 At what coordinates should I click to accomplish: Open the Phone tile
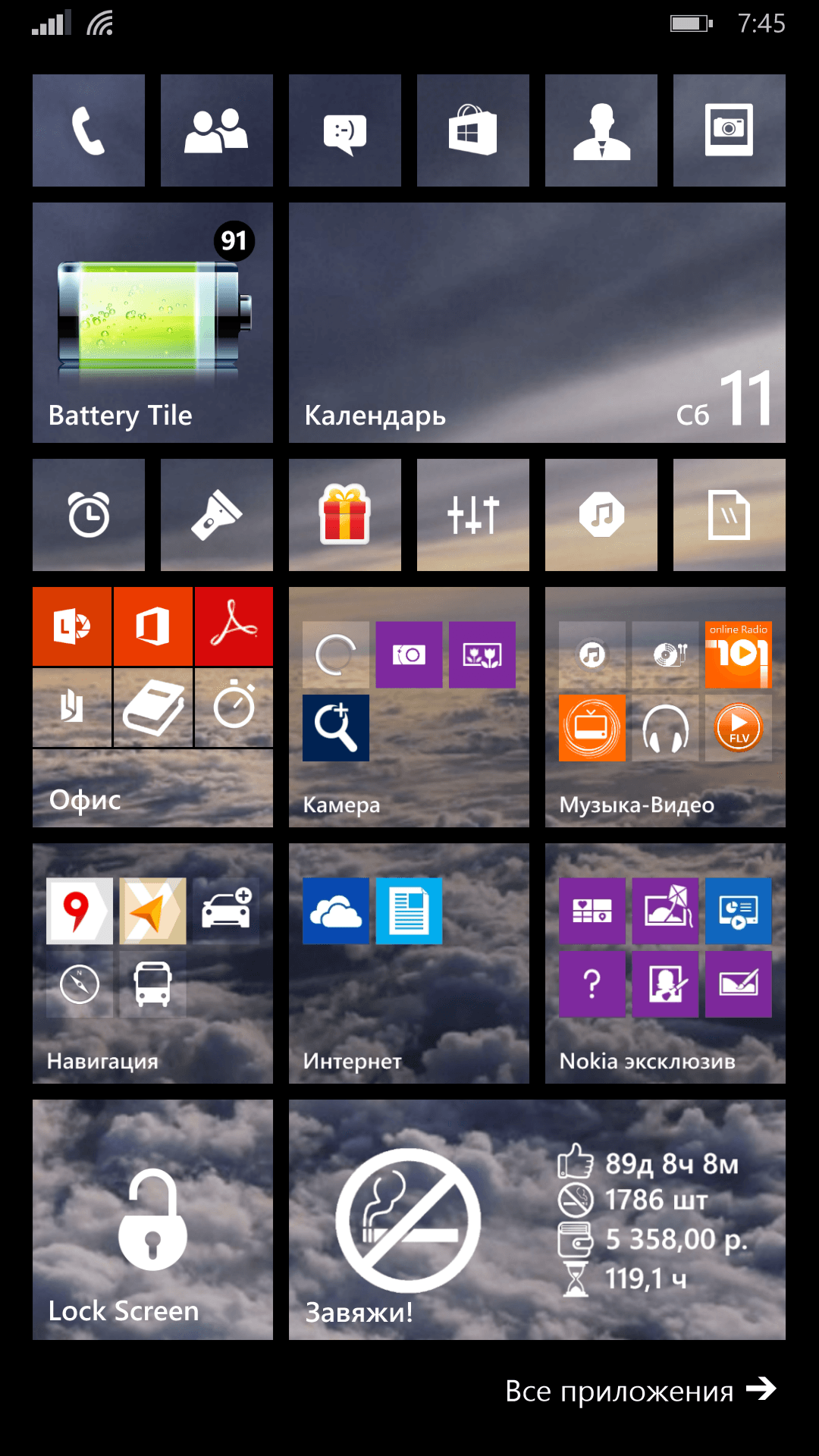(x=89, y=130)
